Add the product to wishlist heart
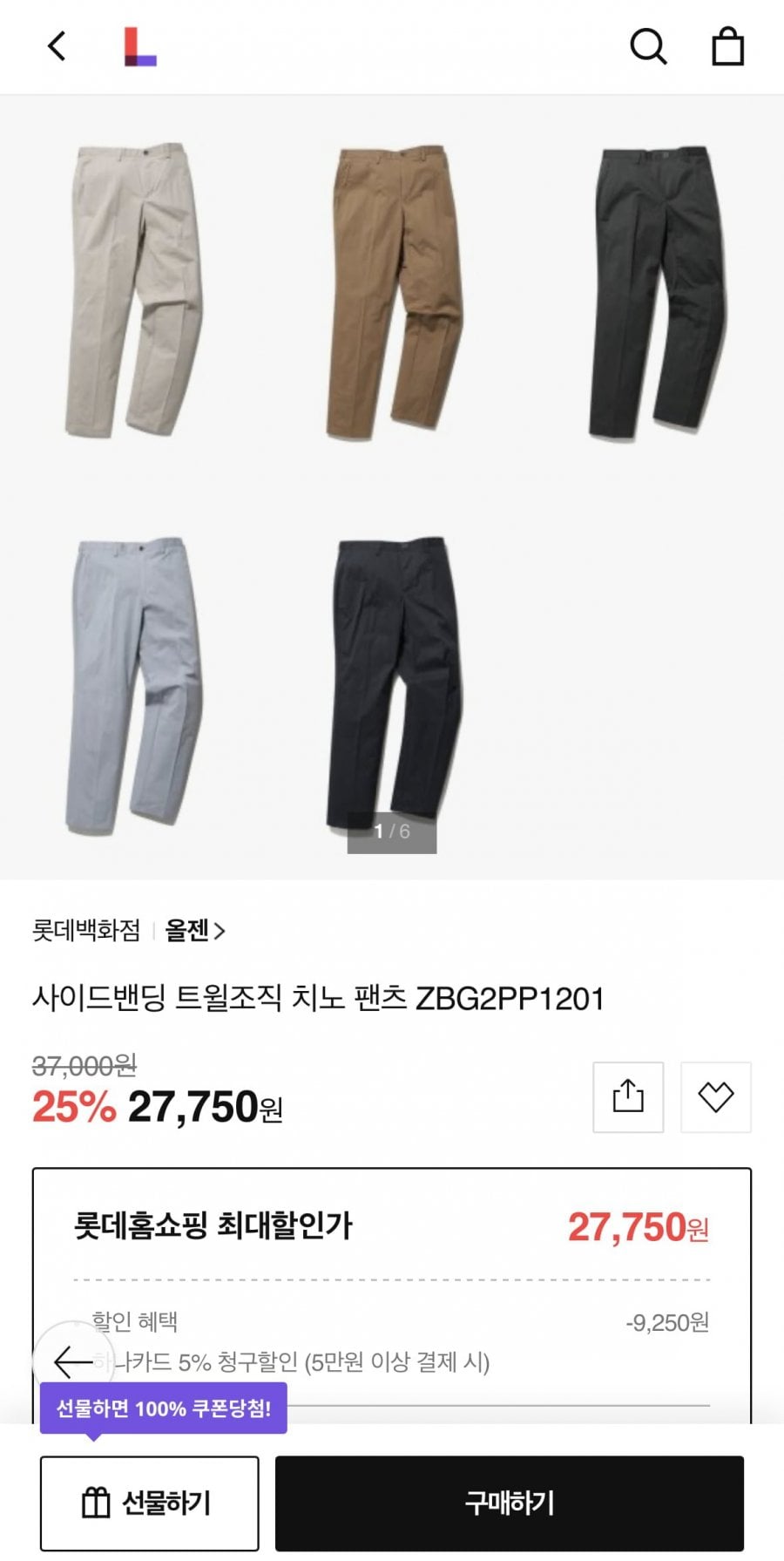The width and height of the screenshot is (784, 1561). 715,1096
